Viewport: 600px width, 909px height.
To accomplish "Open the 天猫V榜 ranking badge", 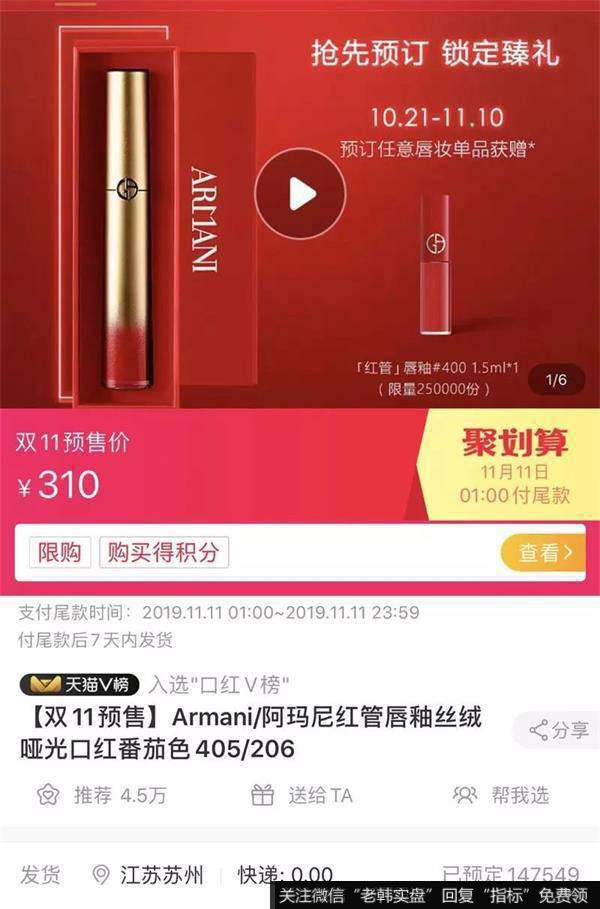I will [79, 685].
